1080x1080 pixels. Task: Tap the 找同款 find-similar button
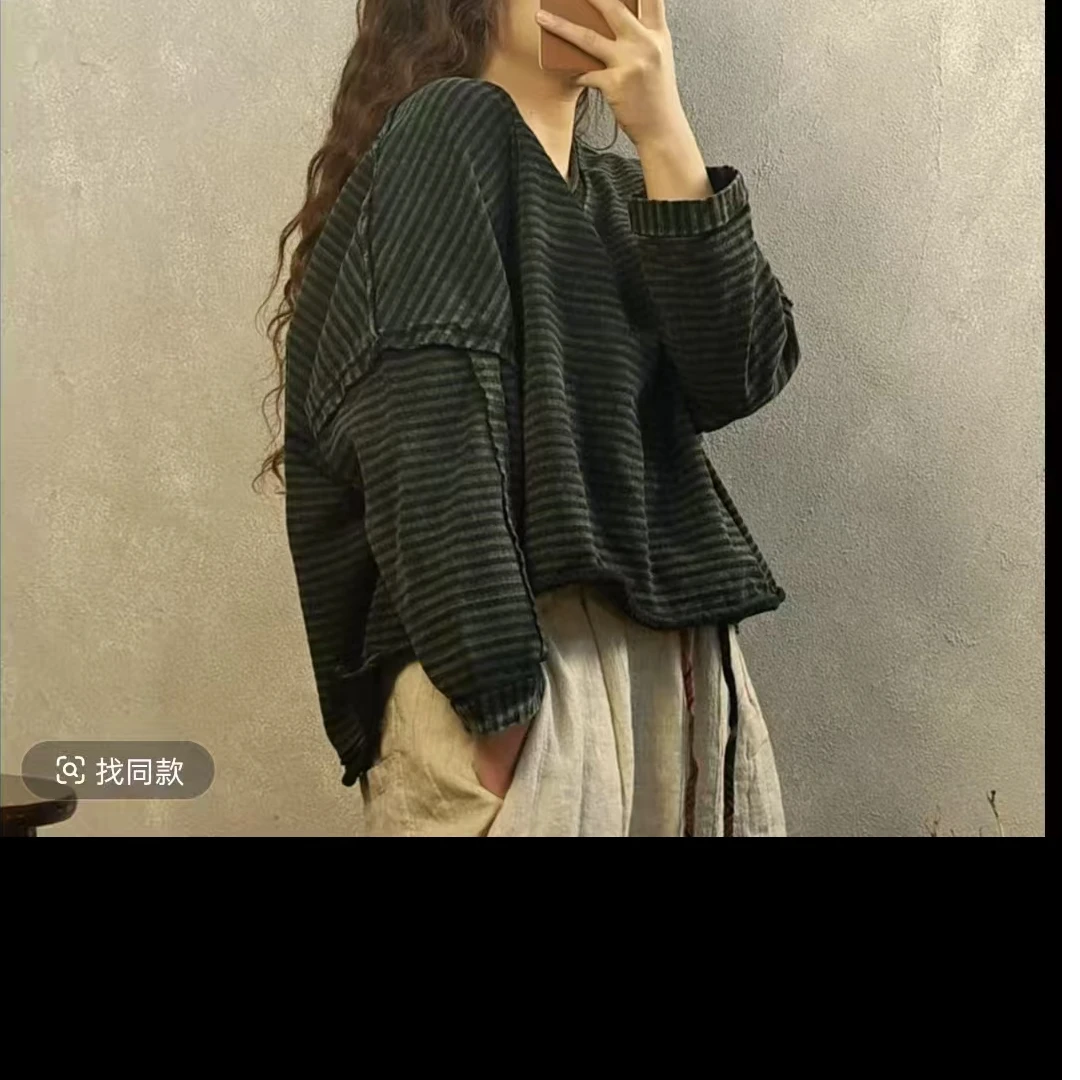click(x=119, y=770)
